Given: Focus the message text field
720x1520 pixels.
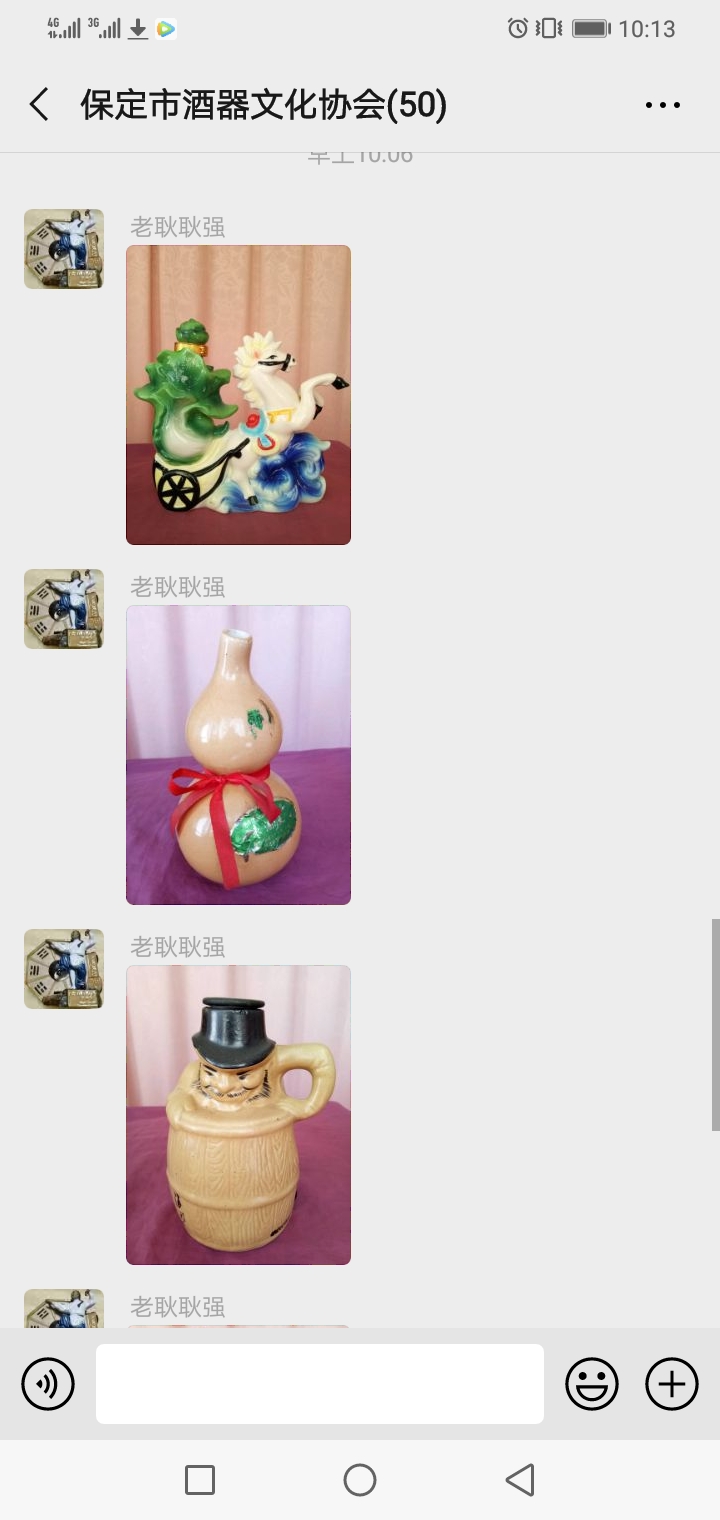Looking at the screenshot, I should coord(320,1384).
